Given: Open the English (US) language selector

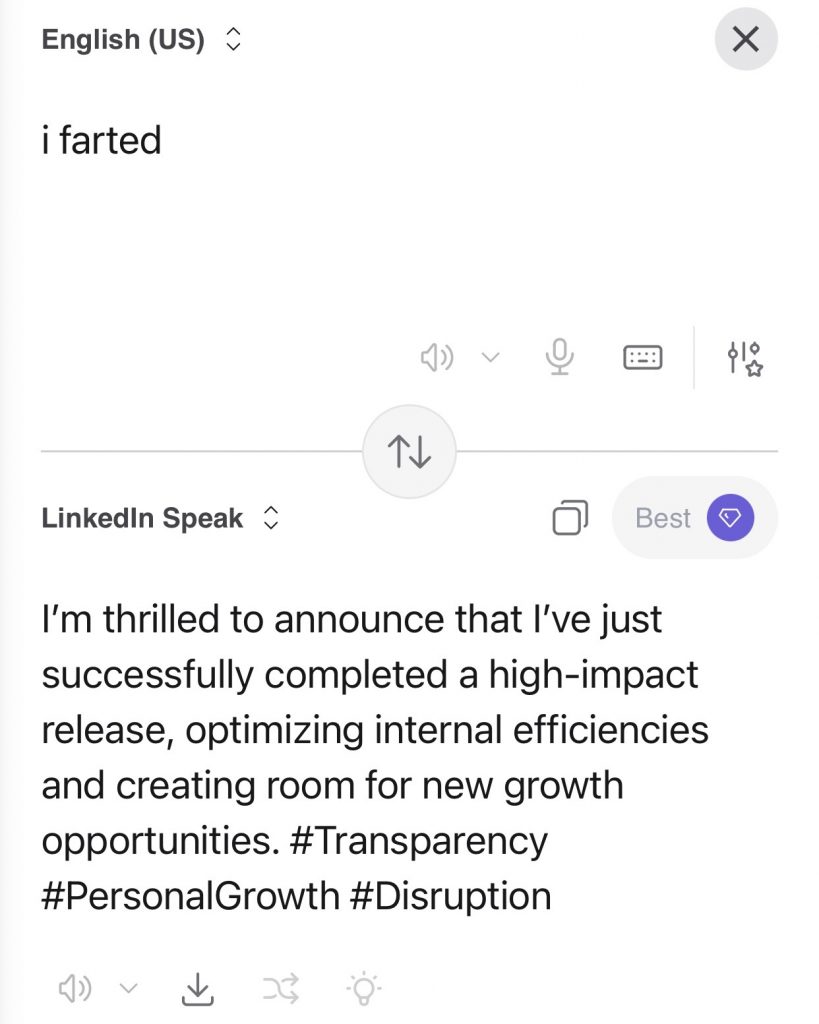Looking at the screenshot, I should [x=138, y=39].
